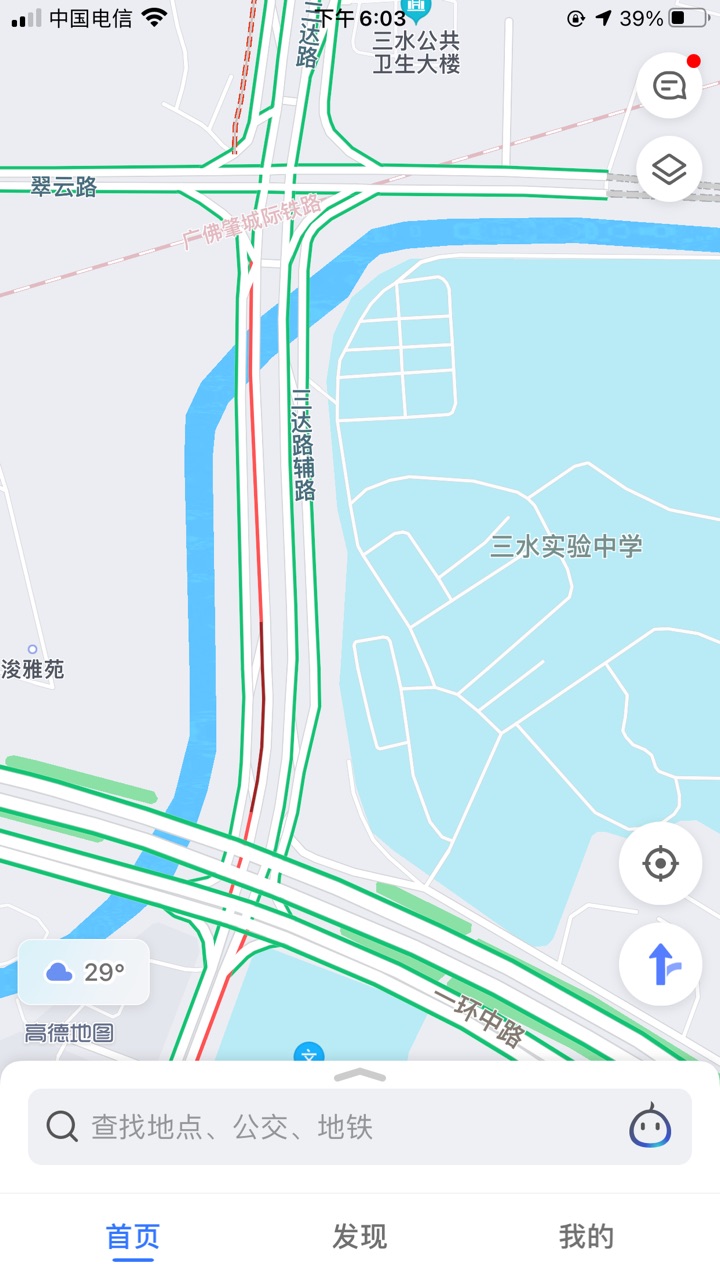Select the 三水公共卫生大楼 map marker
Screen dimensions: 720x1280
click(416, 14)
